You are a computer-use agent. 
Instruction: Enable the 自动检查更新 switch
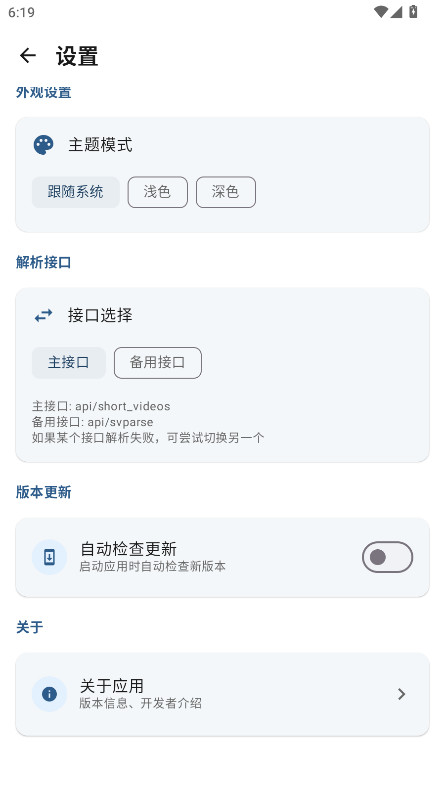(387, 557)
